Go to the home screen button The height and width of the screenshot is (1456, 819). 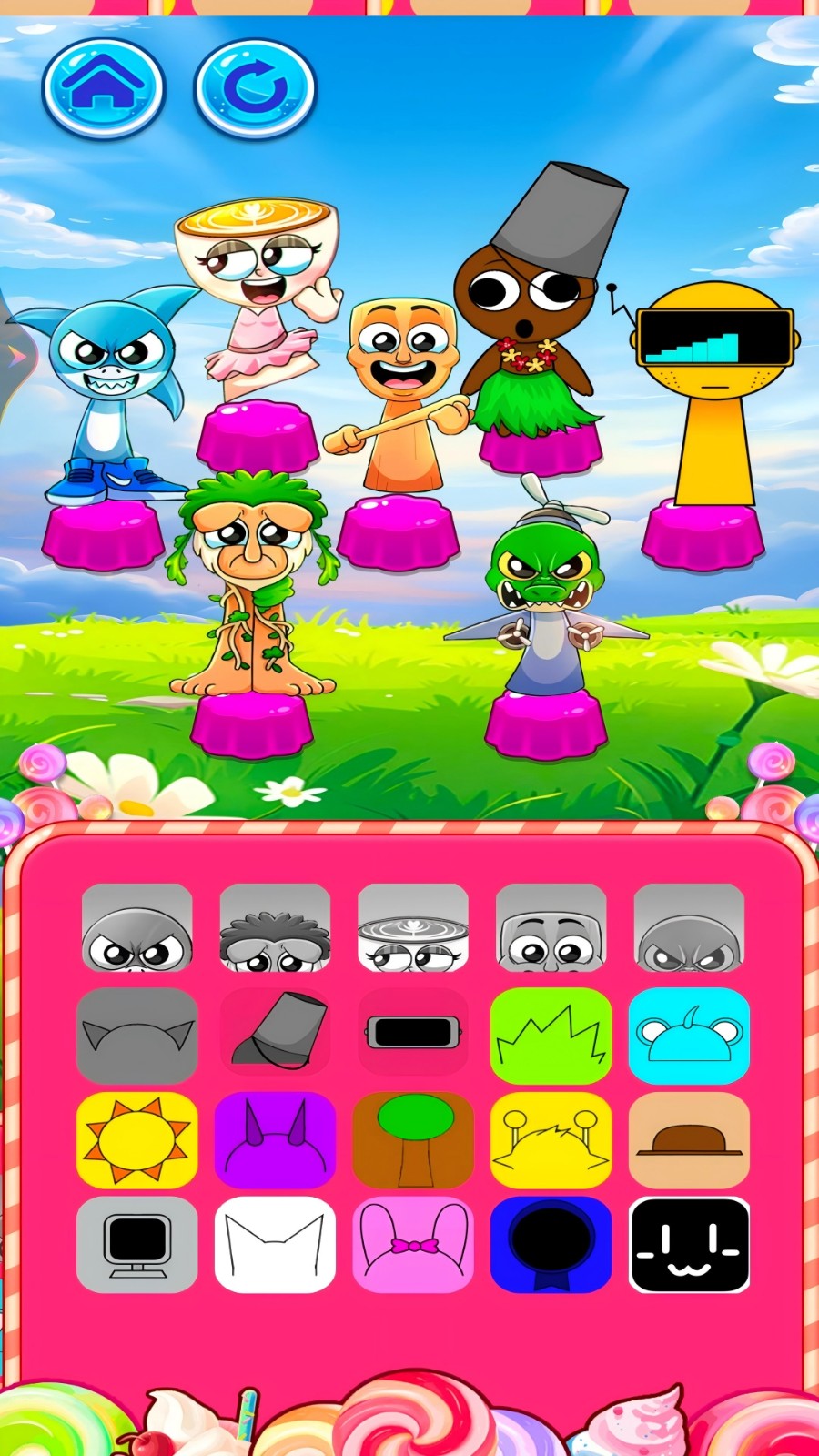click(104, 88)
